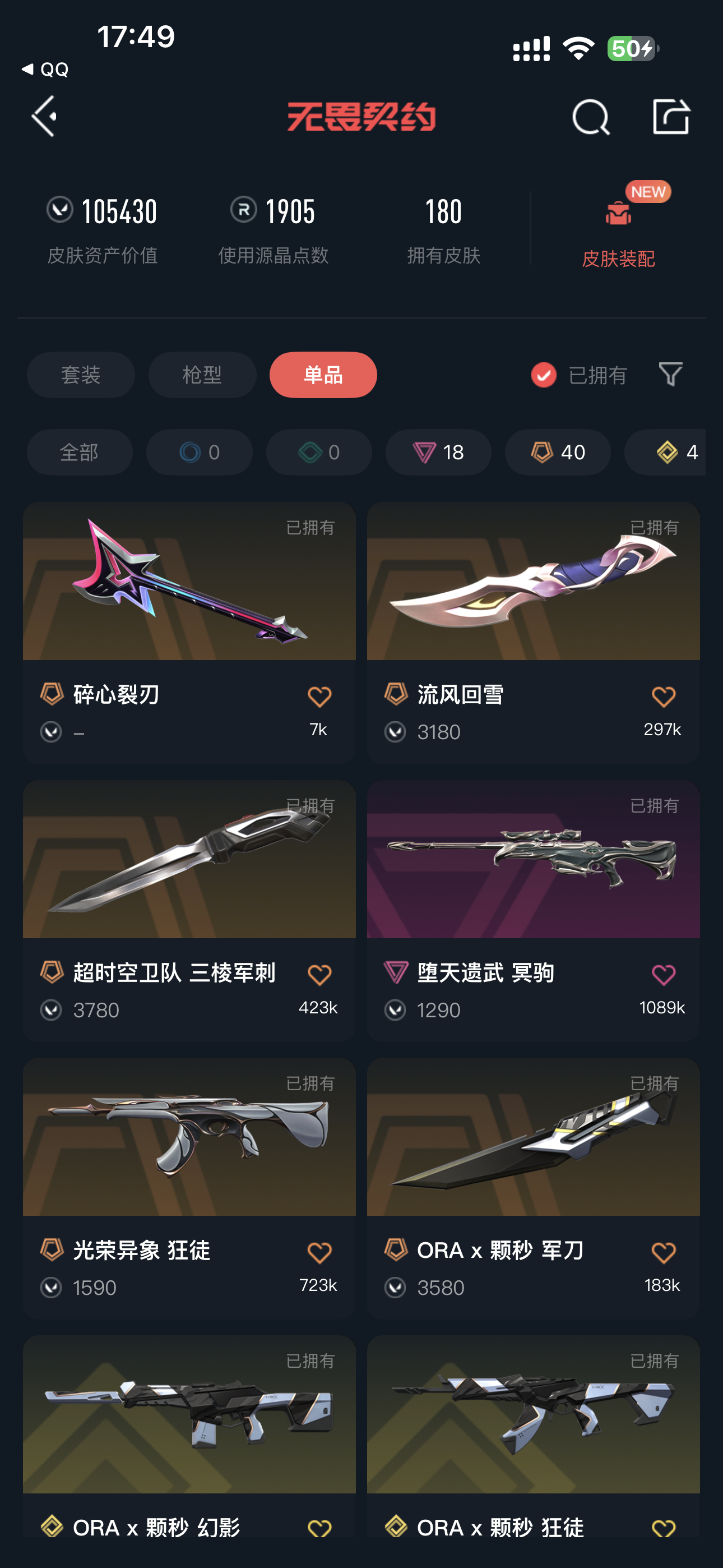Screen dimensions: 723x1568
Task: Select the 全部 tier chip
Action: pyautogui.click(x=80, y=452)
